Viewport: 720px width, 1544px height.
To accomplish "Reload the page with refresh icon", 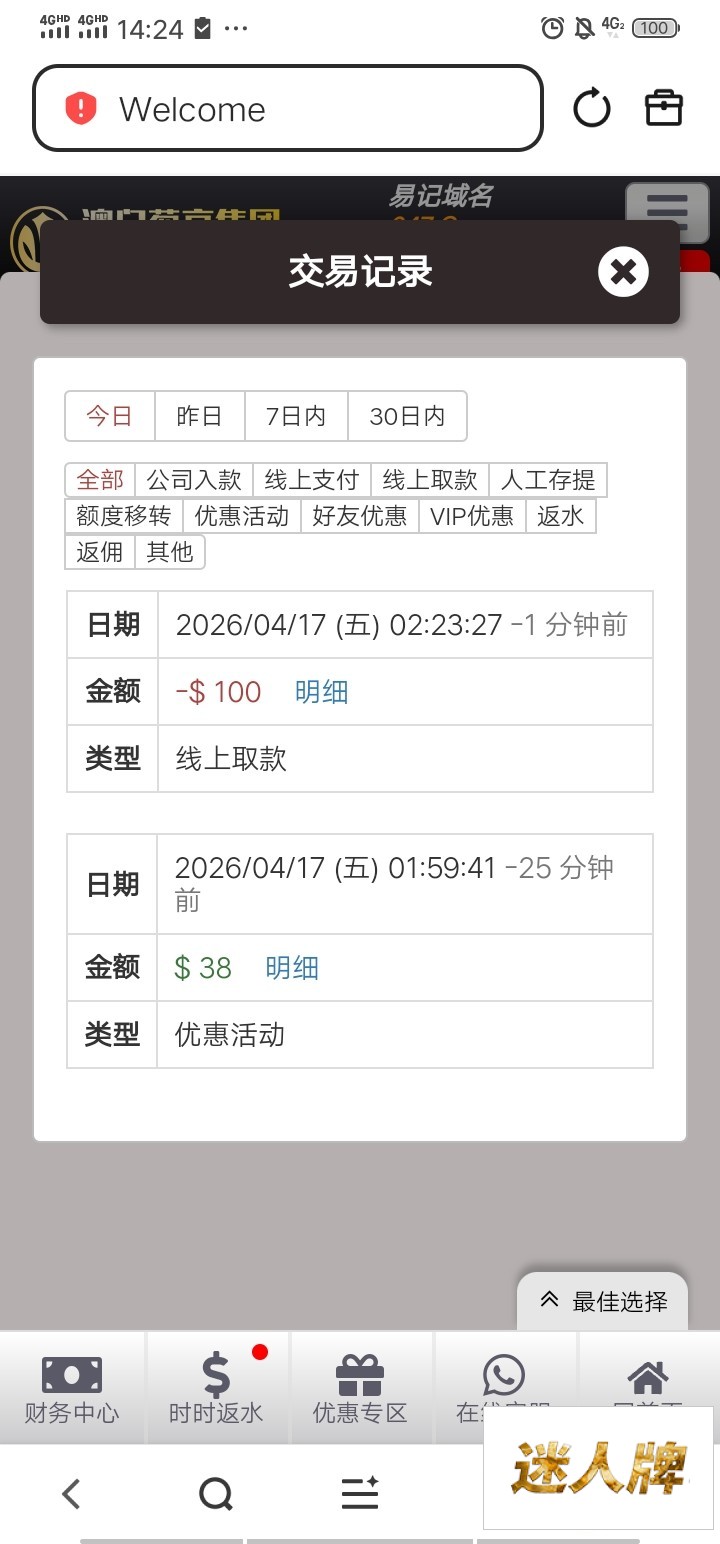I will coord(591,108).
